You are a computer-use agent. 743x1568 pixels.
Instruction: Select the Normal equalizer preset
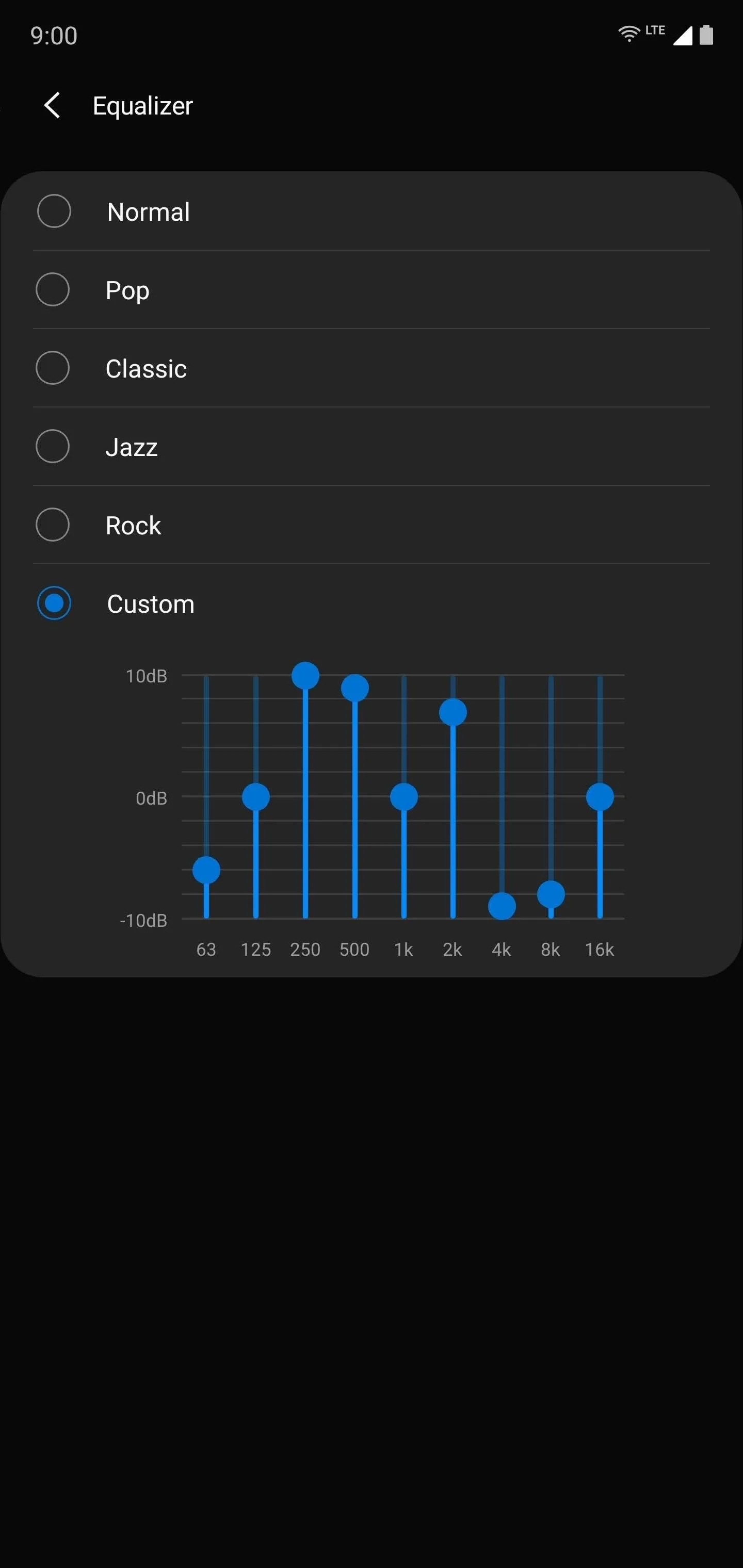[x=54, y=211]
